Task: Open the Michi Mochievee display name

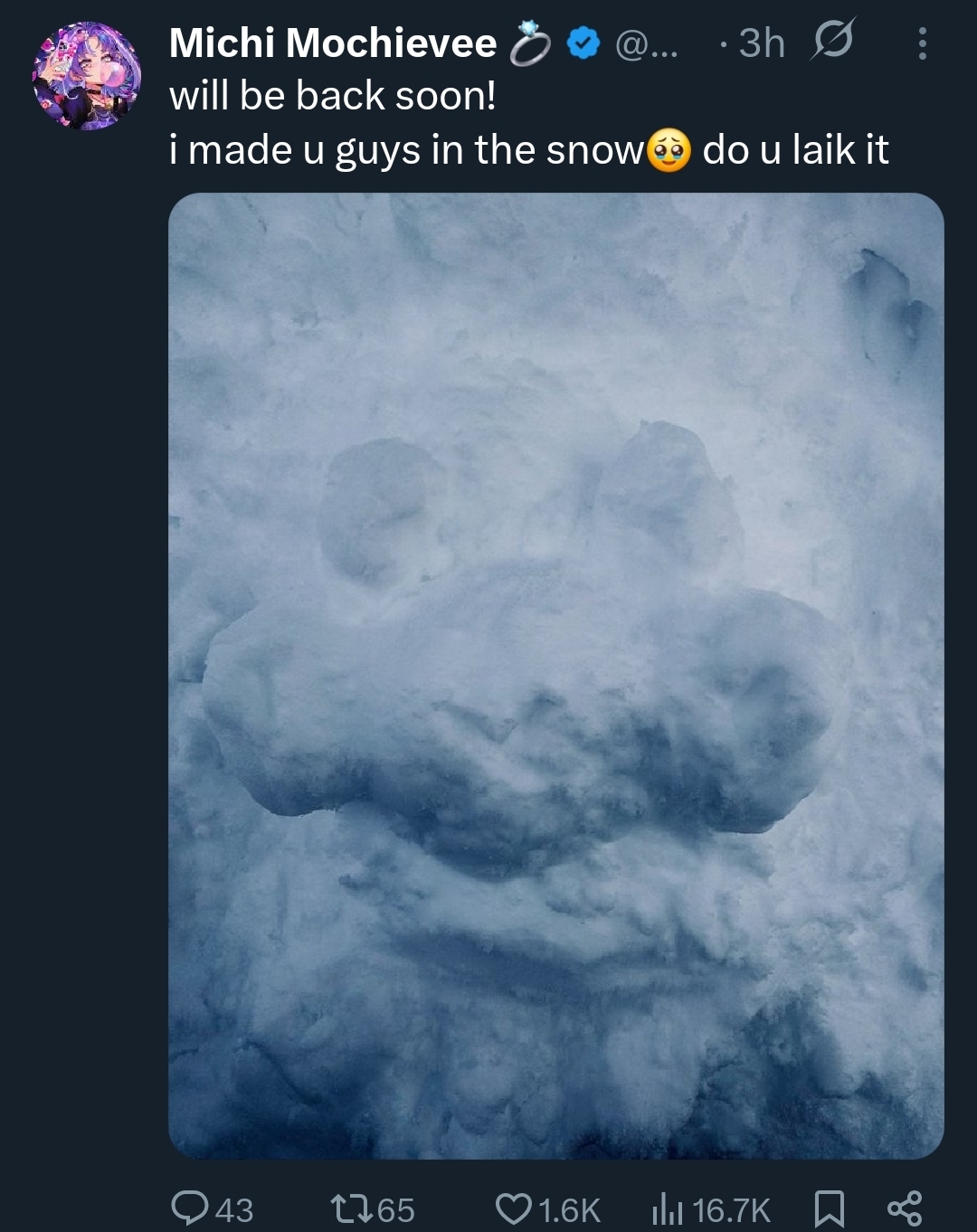Action: [x=332, y=43]
